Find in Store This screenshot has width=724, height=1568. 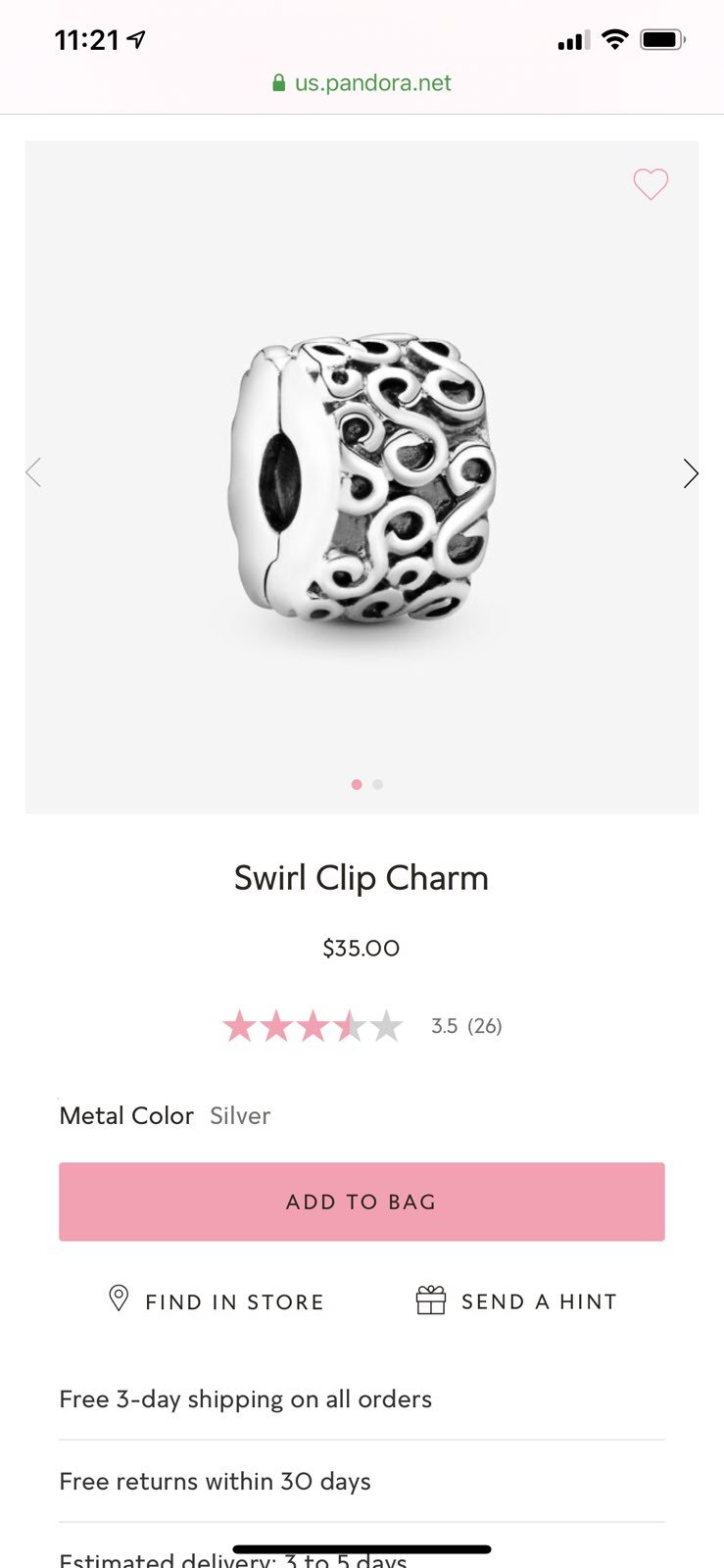[216, 1300]
